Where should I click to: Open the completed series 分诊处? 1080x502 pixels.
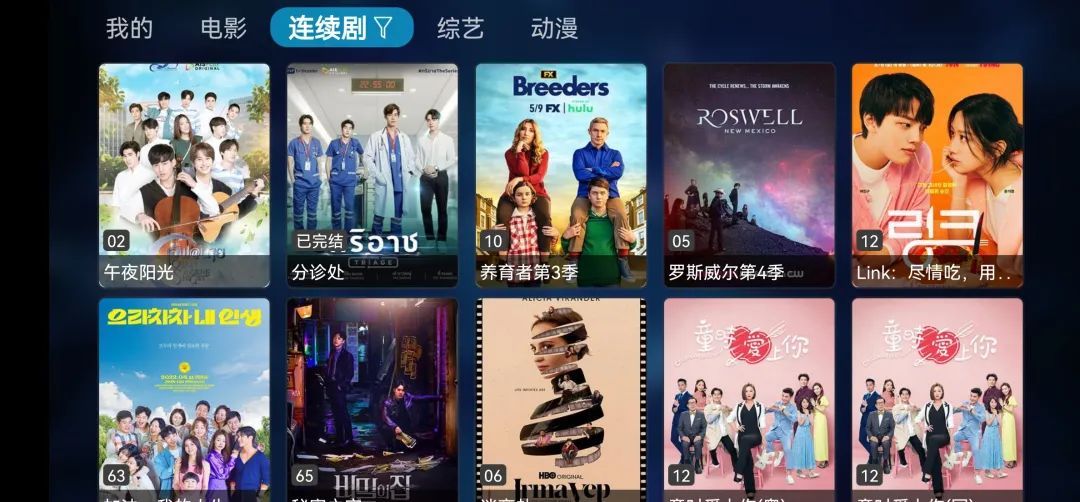372,175
